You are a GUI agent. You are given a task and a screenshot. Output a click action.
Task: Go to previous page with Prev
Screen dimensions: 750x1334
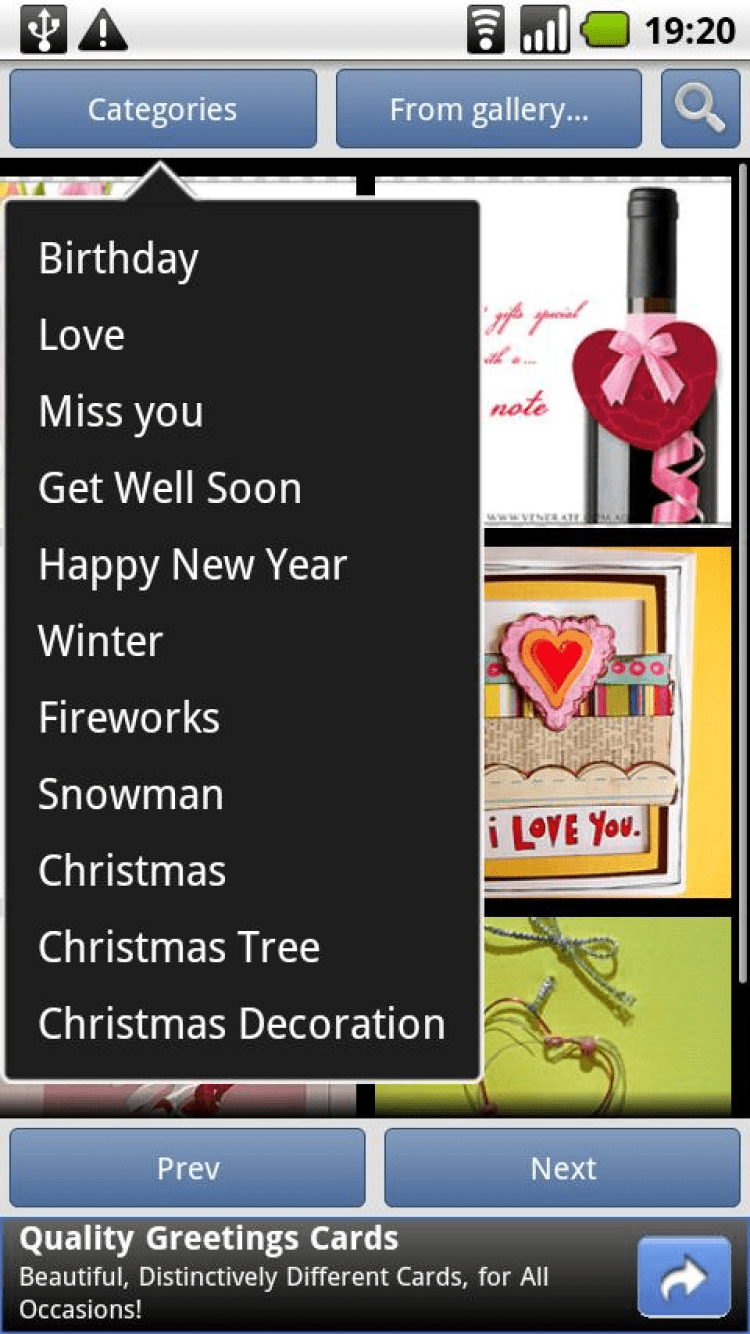tap(187, 1168)
